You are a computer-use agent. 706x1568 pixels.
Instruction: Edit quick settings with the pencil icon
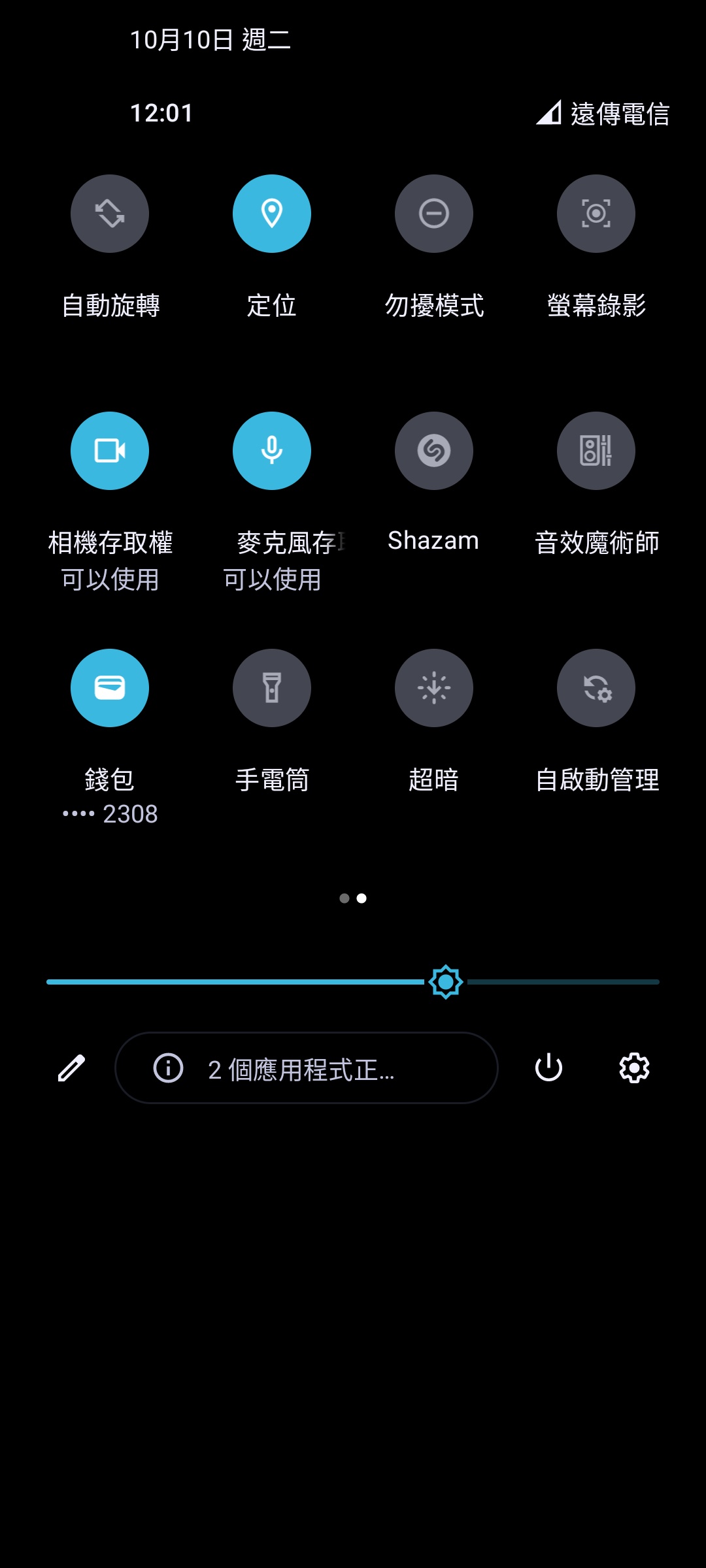pos(71,1068)
